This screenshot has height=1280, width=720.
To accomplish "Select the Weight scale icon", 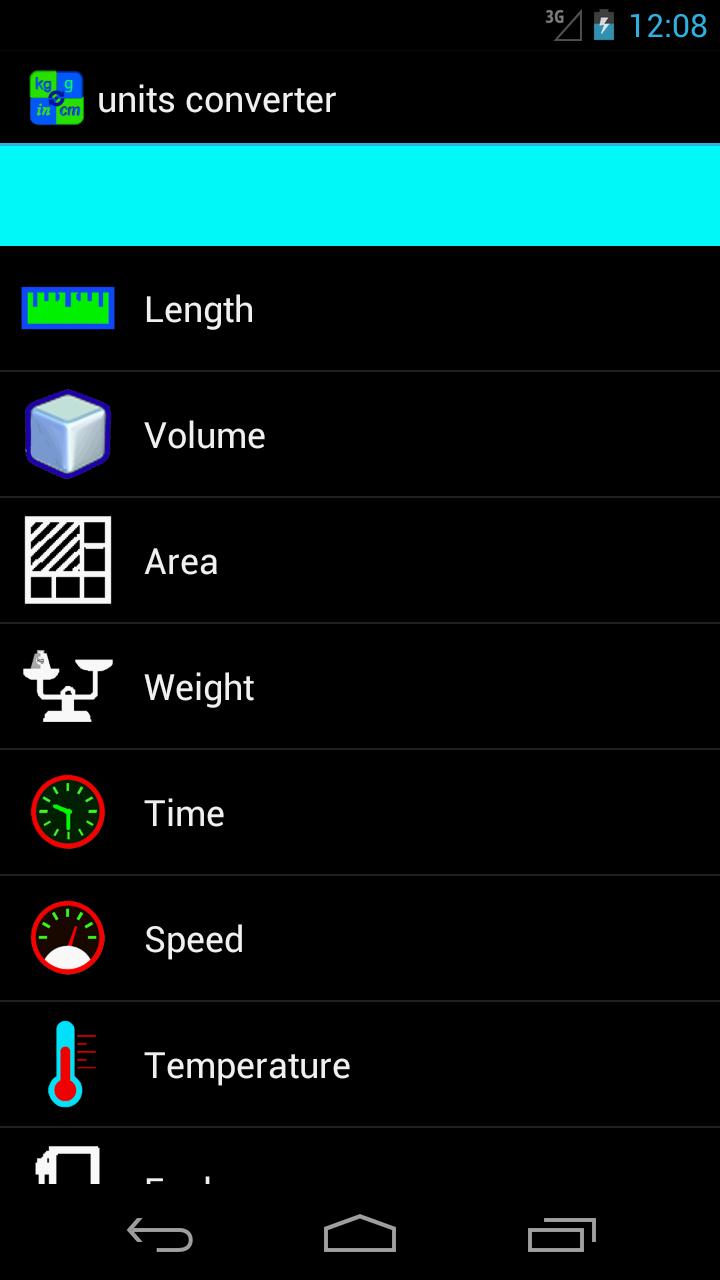I will point(67,684).
